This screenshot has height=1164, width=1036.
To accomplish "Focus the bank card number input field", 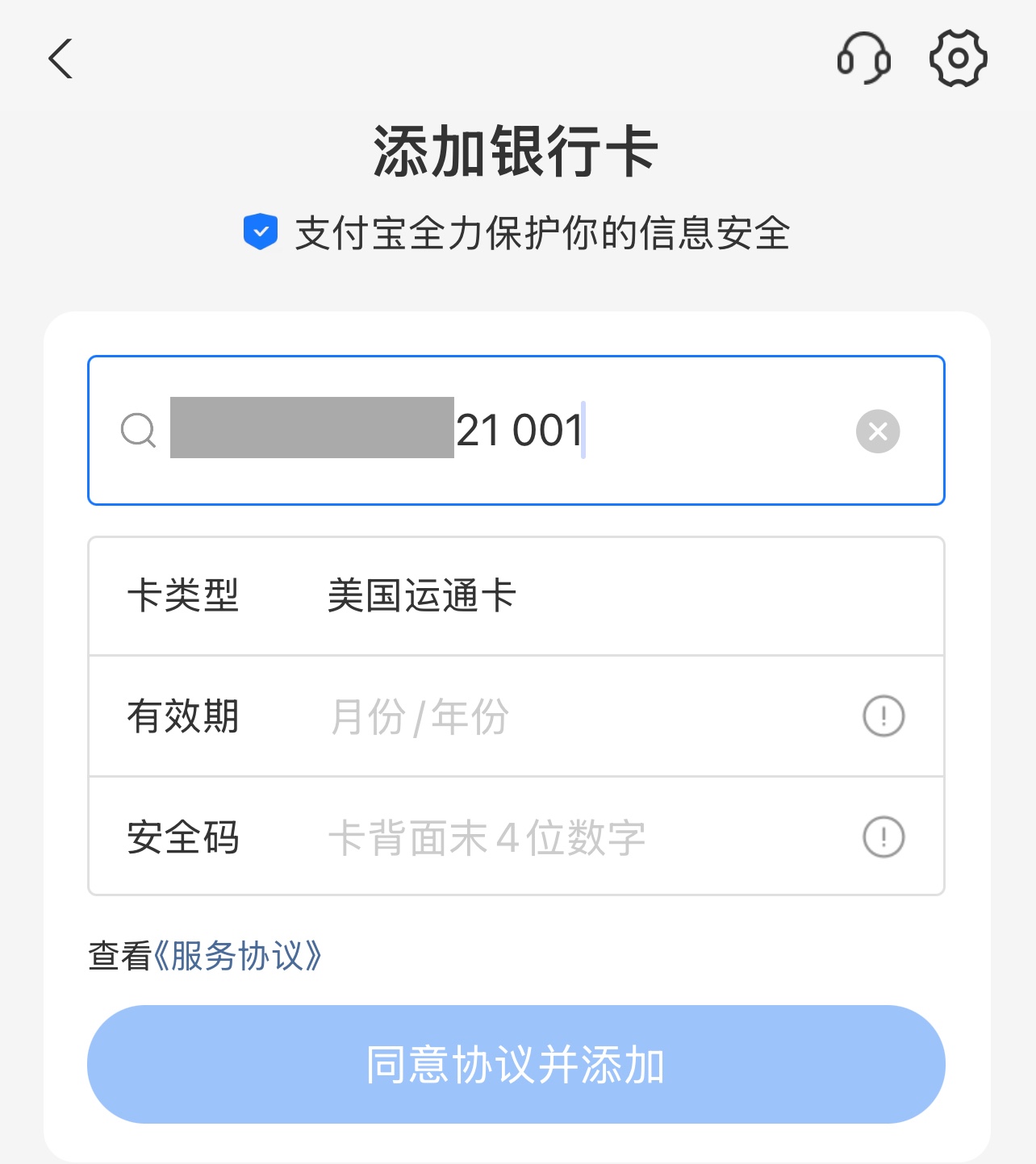I will pyautogui.click(x=516, y=432).
